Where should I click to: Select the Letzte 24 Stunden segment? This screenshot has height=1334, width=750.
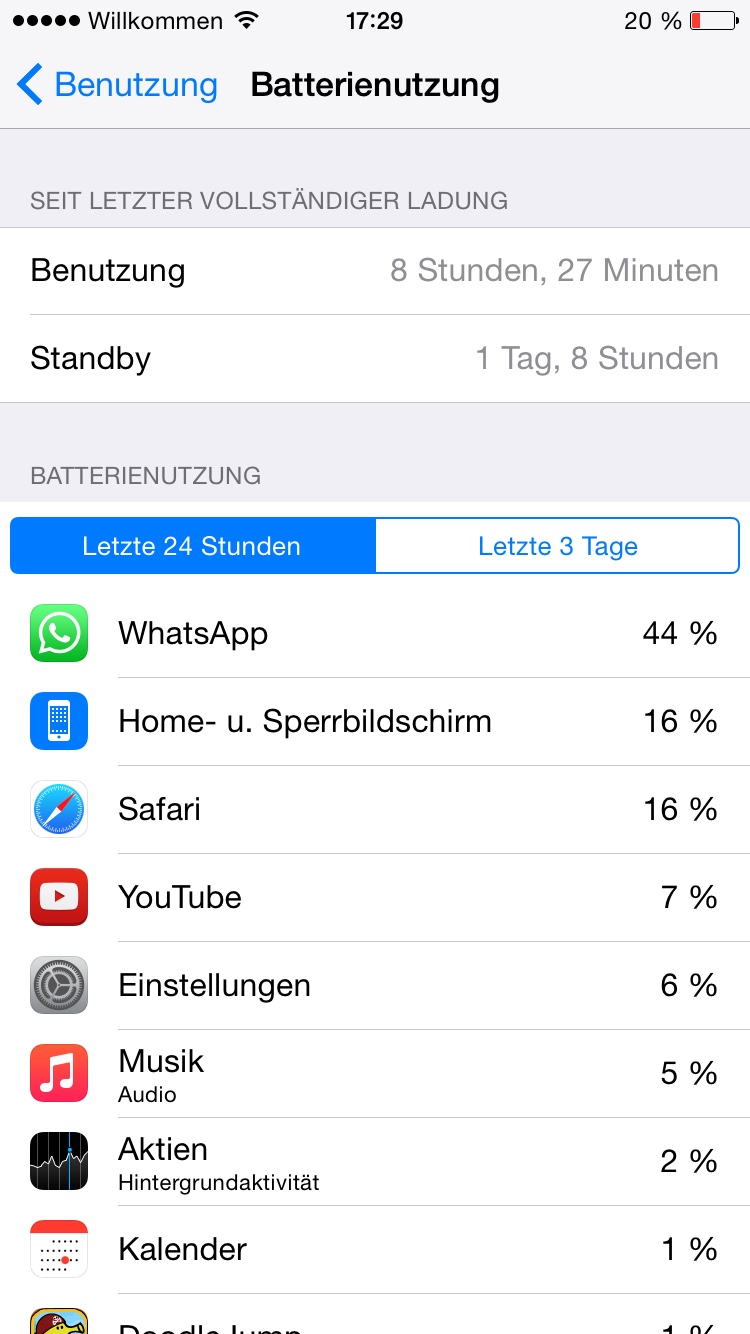(192, 546)
